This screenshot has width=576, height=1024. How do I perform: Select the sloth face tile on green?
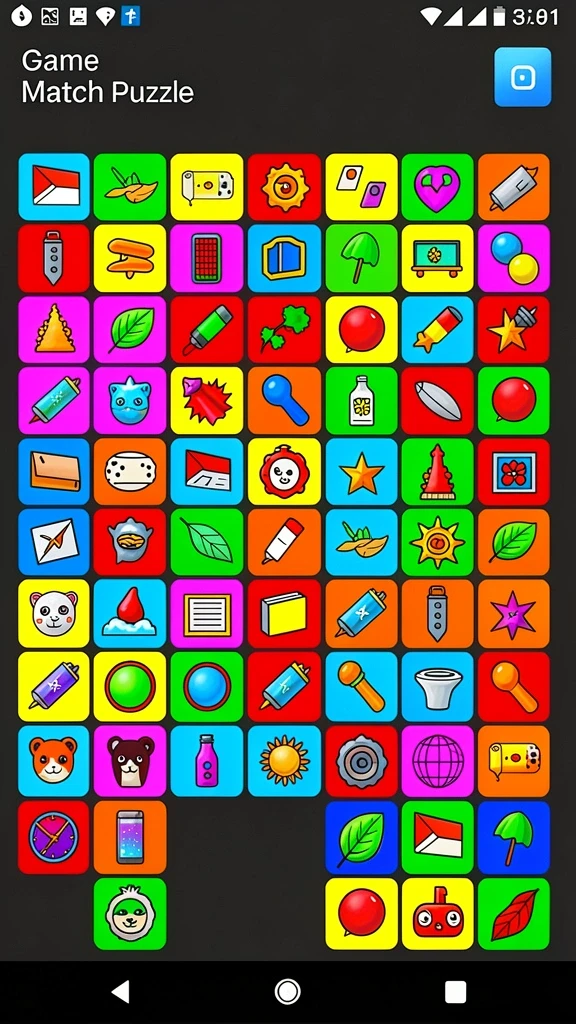(x=130, y=914)
